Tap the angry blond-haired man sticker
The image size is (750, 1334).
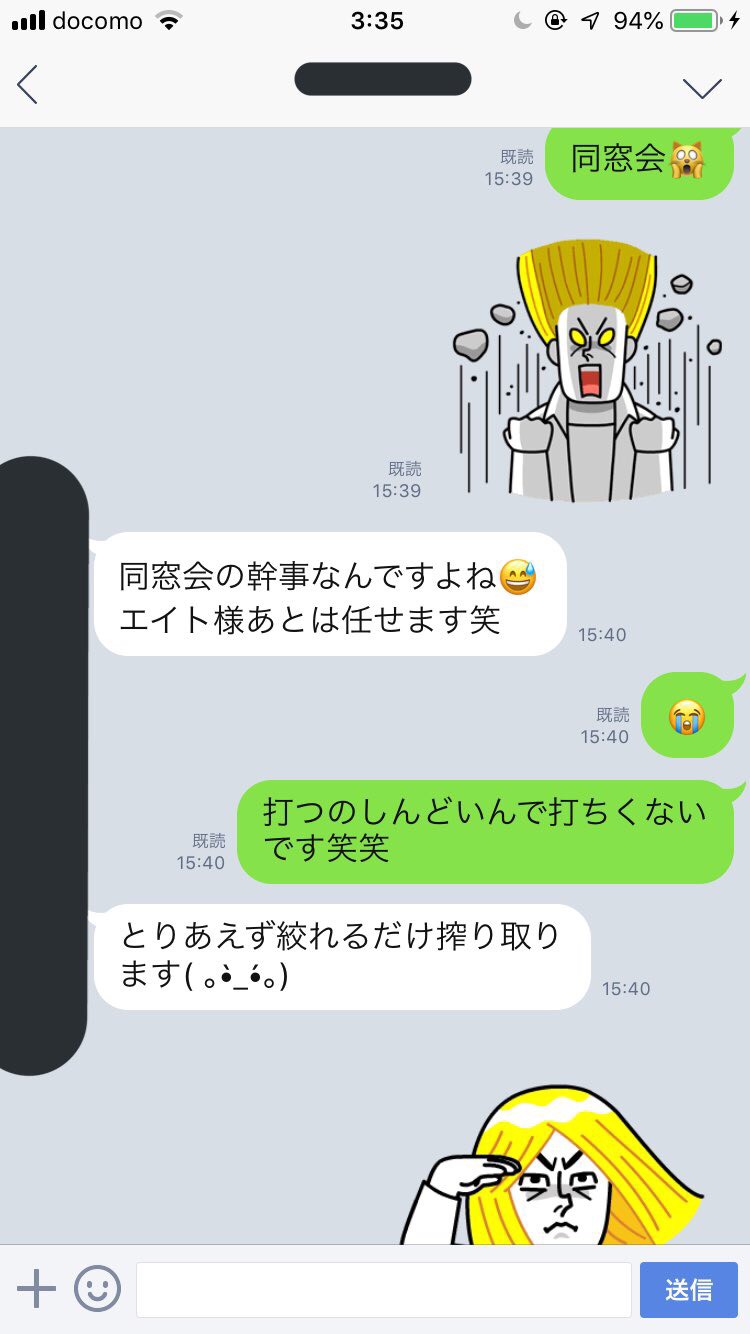(589, 372)
